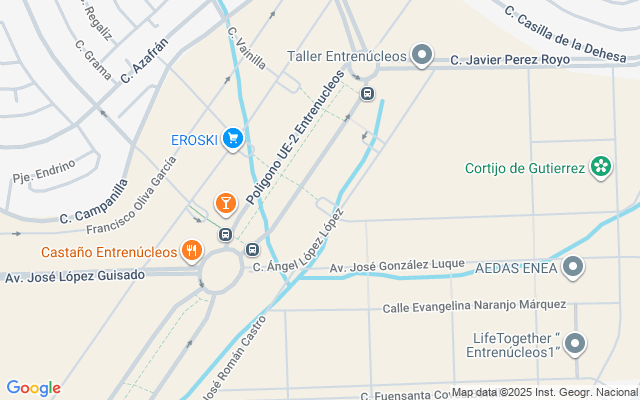
Task: Open the orange cocktail bar marker
Action: [x=226, y=204]
